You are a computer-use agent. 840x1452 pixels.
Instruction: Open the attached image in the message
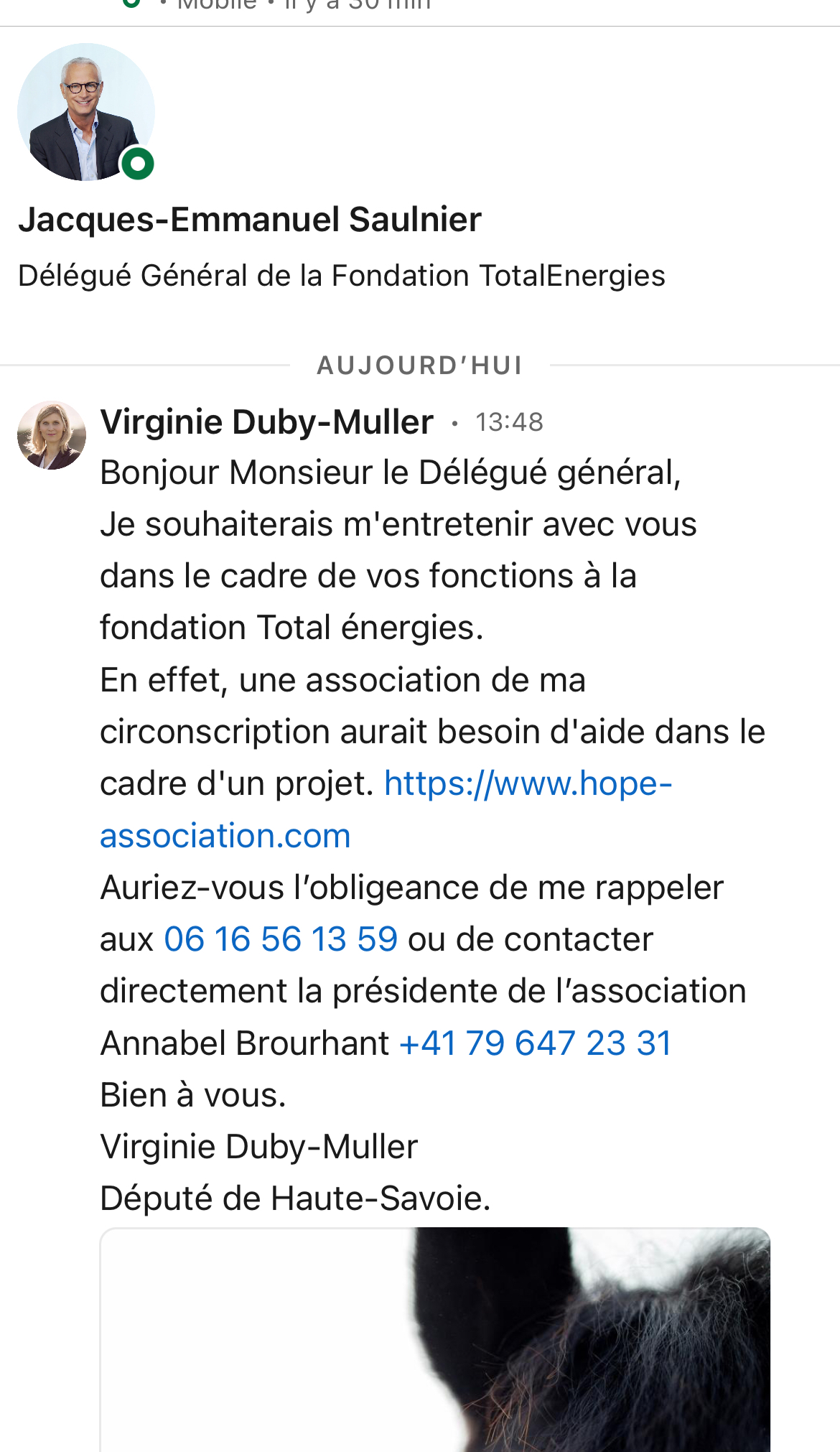[435, 1340]
